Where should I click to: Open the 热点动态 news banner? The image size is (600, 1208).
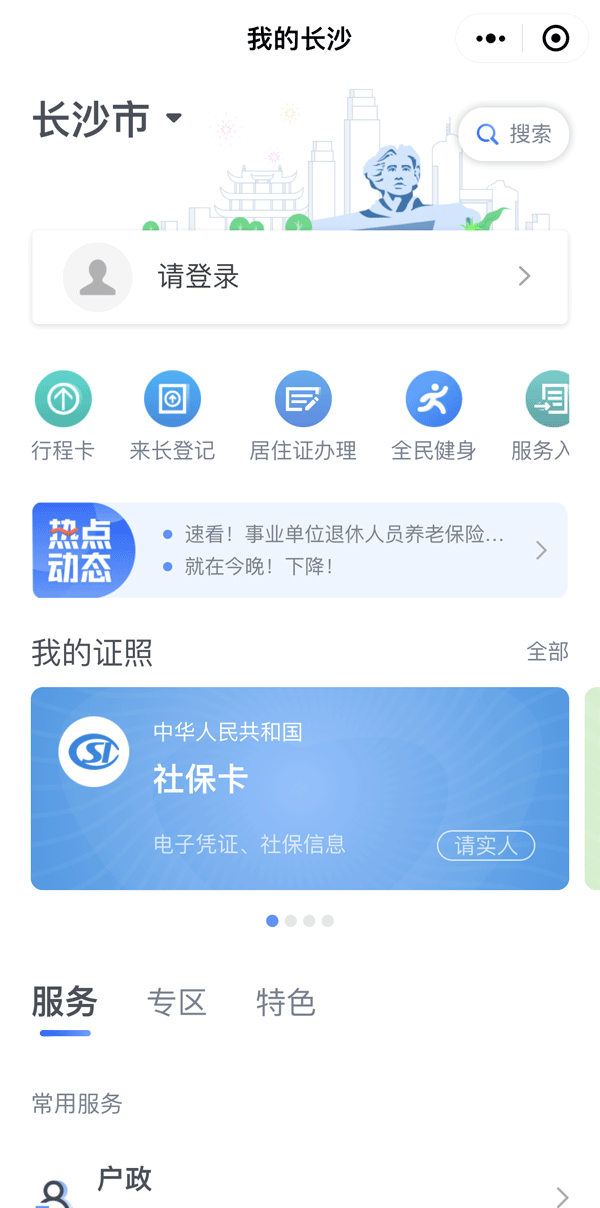pyautogui.click(x=300, y=551)
